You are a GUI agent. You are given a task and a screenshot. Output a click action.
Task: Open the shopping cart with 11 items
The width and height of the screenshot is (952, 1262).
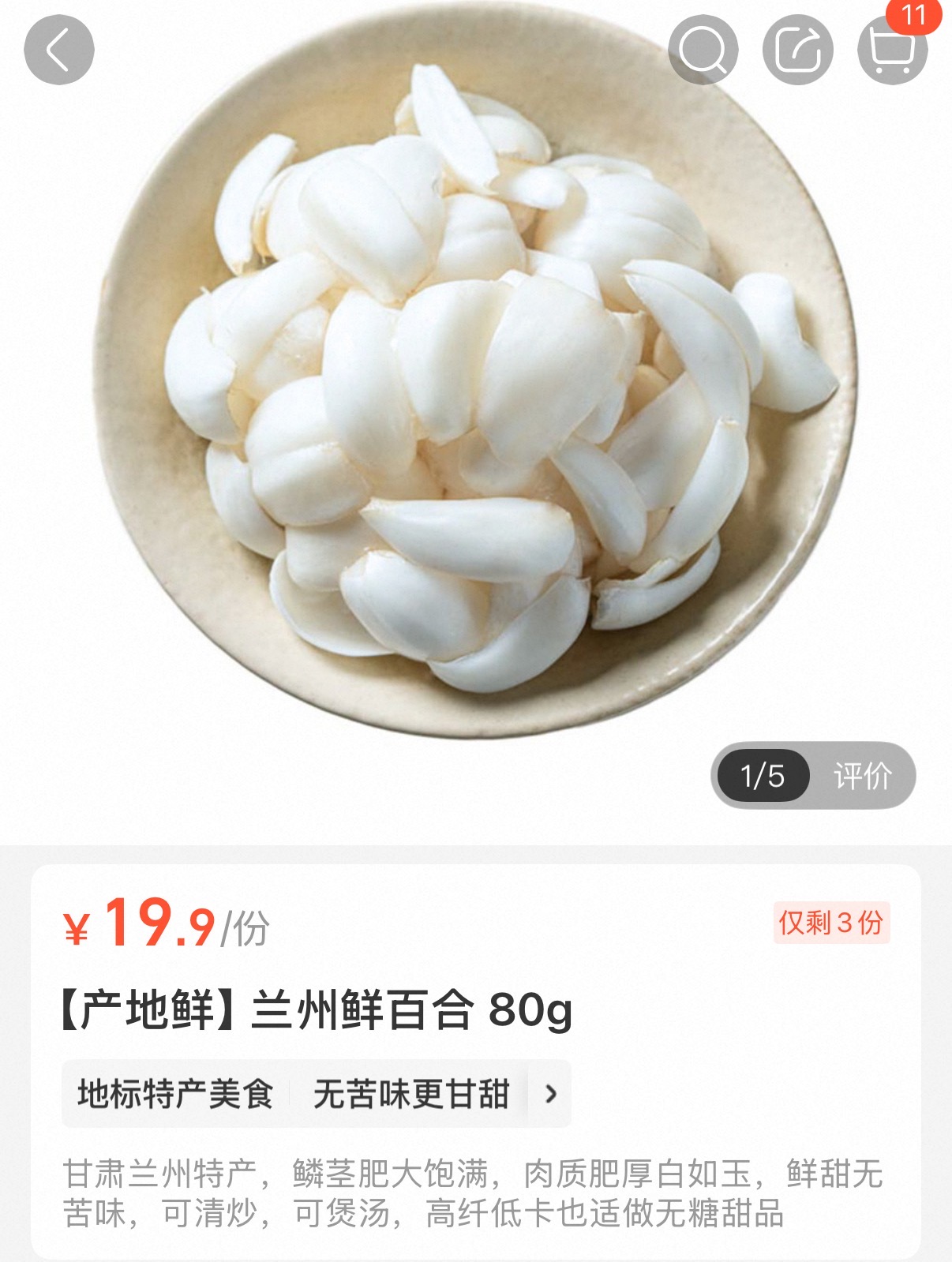point(892,51)
